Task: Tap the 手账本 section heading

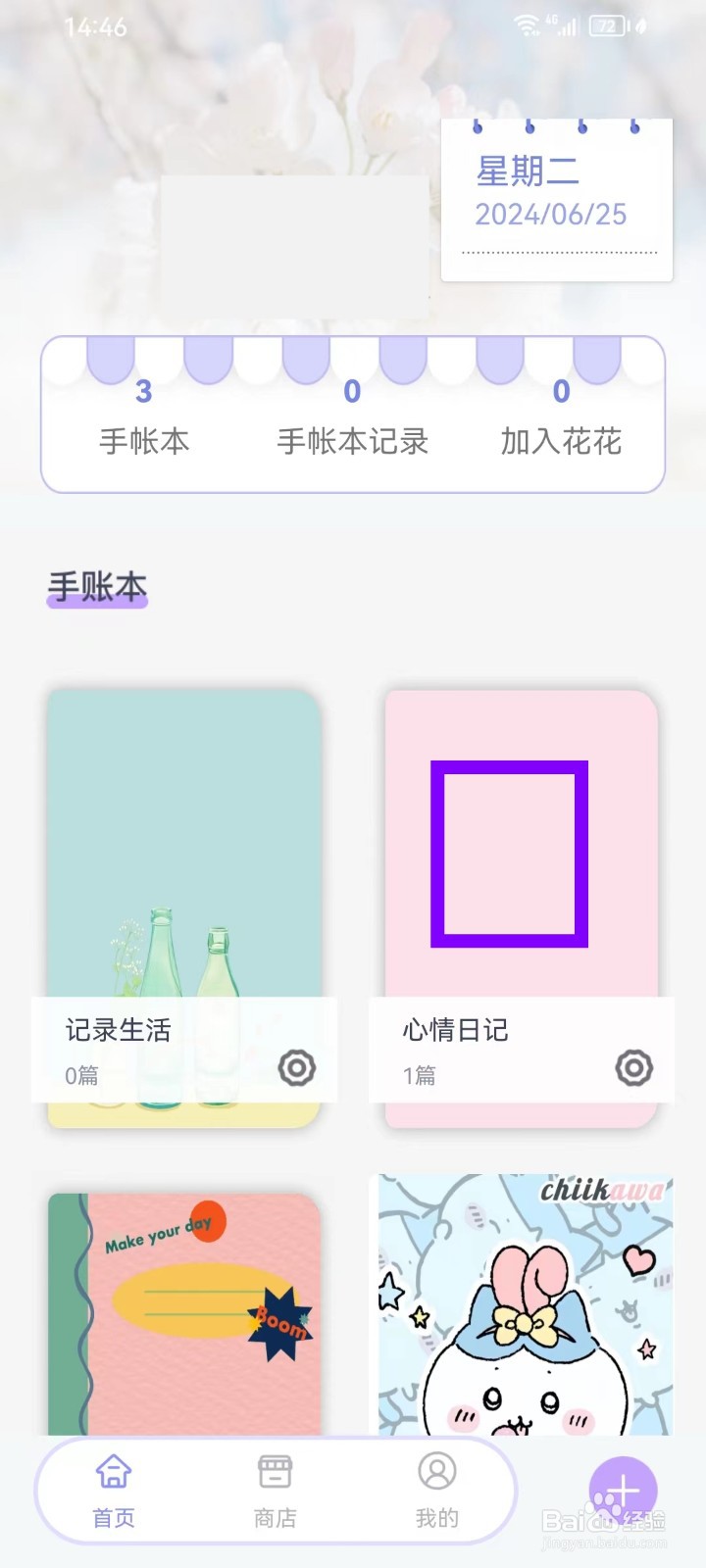Action: click(96, 586)
